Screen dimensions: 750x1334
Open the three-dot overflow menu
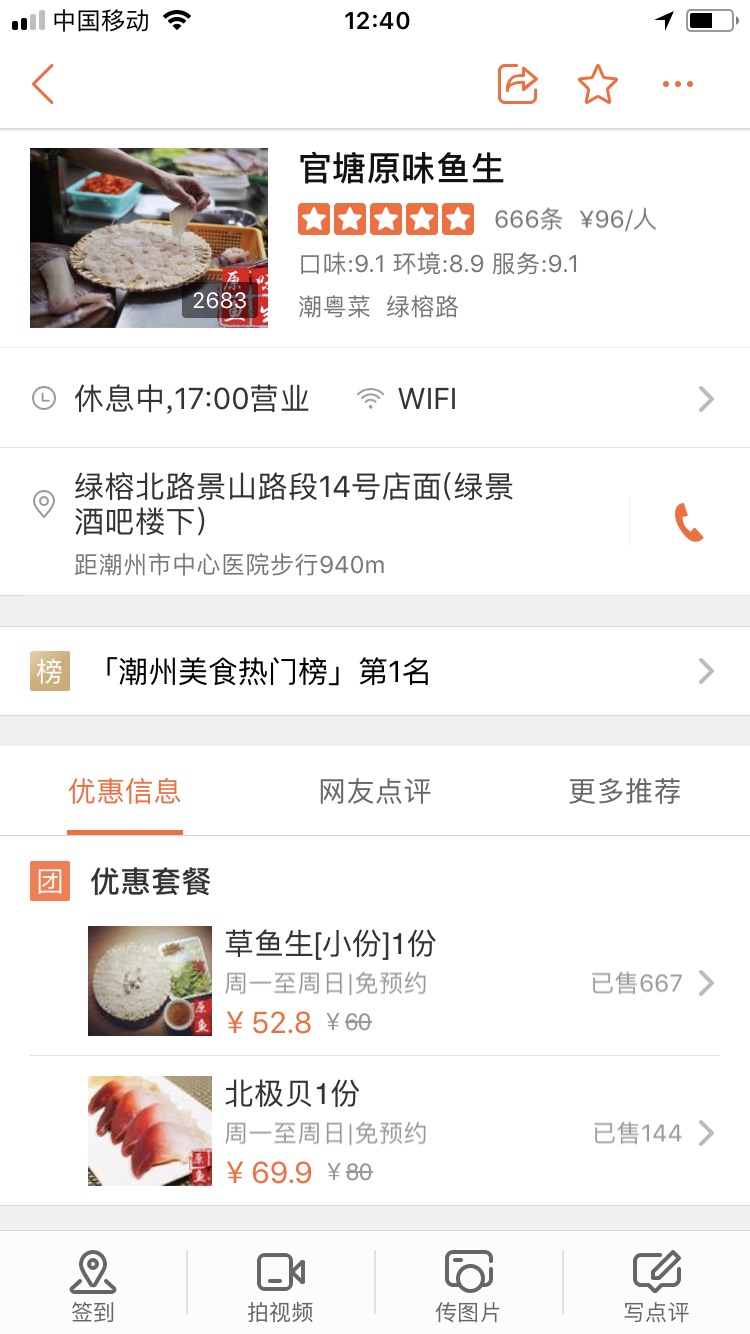tap(677, 85)
